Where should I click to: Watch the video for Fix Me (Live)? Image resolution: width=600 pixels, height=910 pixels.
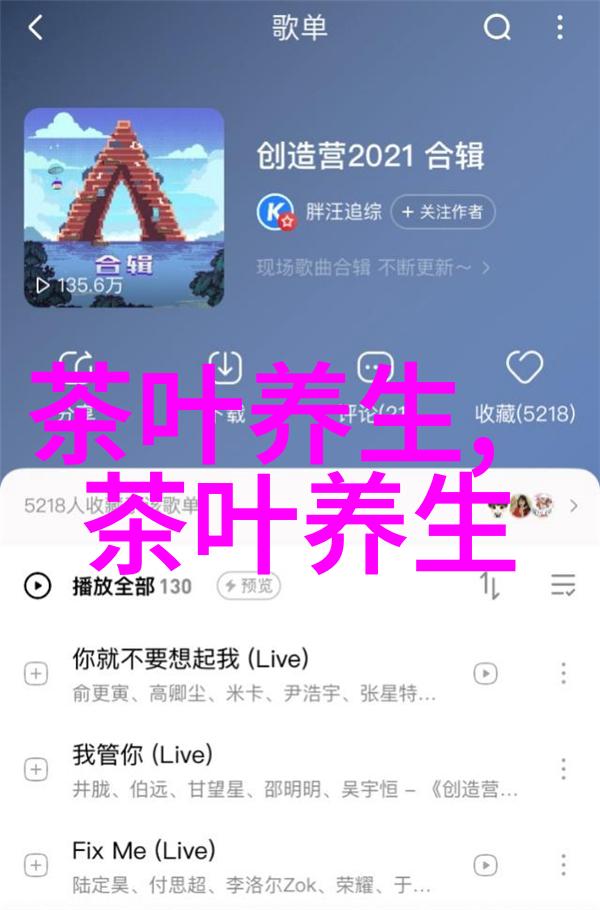[485, 864]
